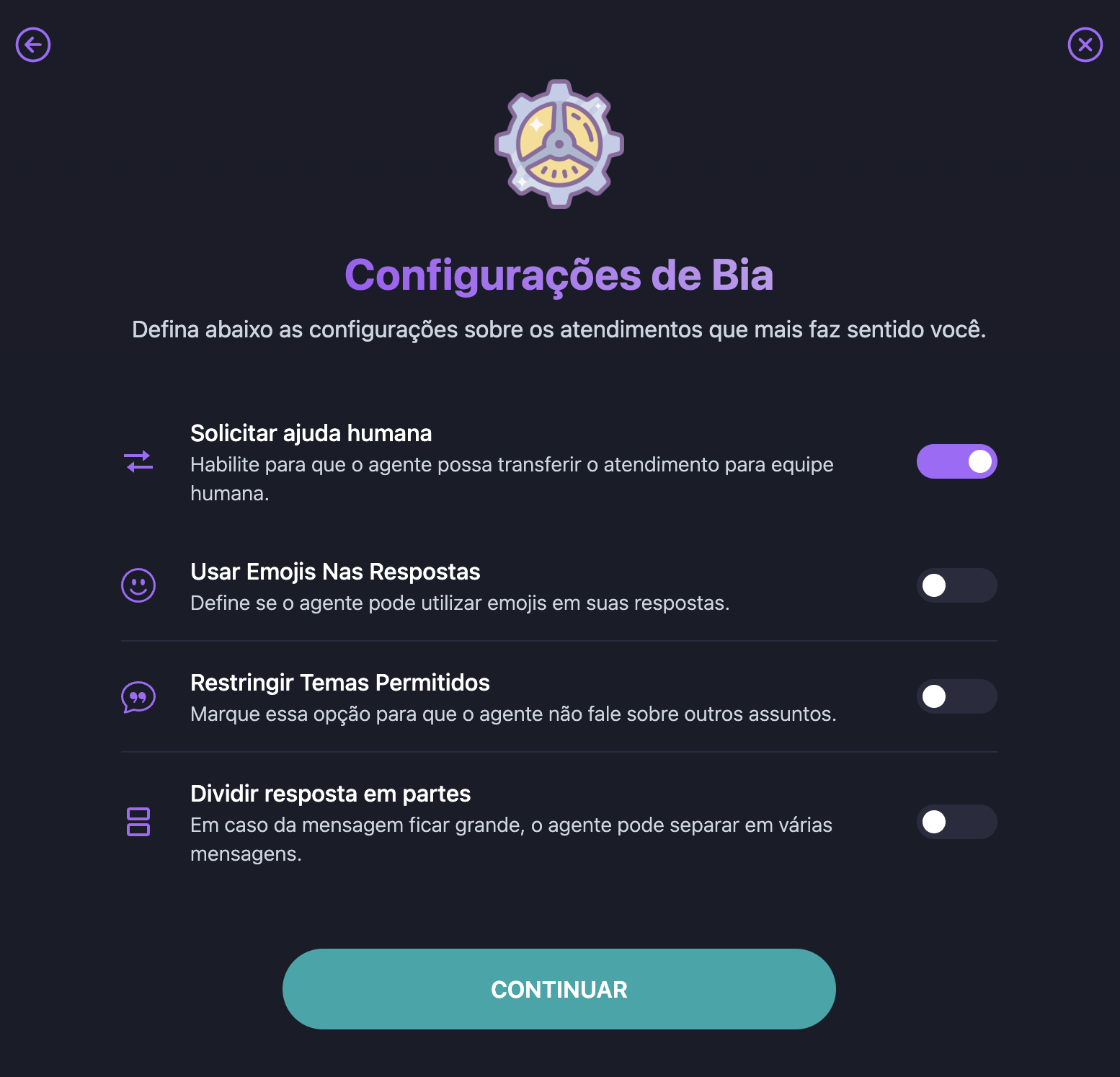1120x1077 pixels.
Task: Go back using the arrow icon
Action: 33,45
